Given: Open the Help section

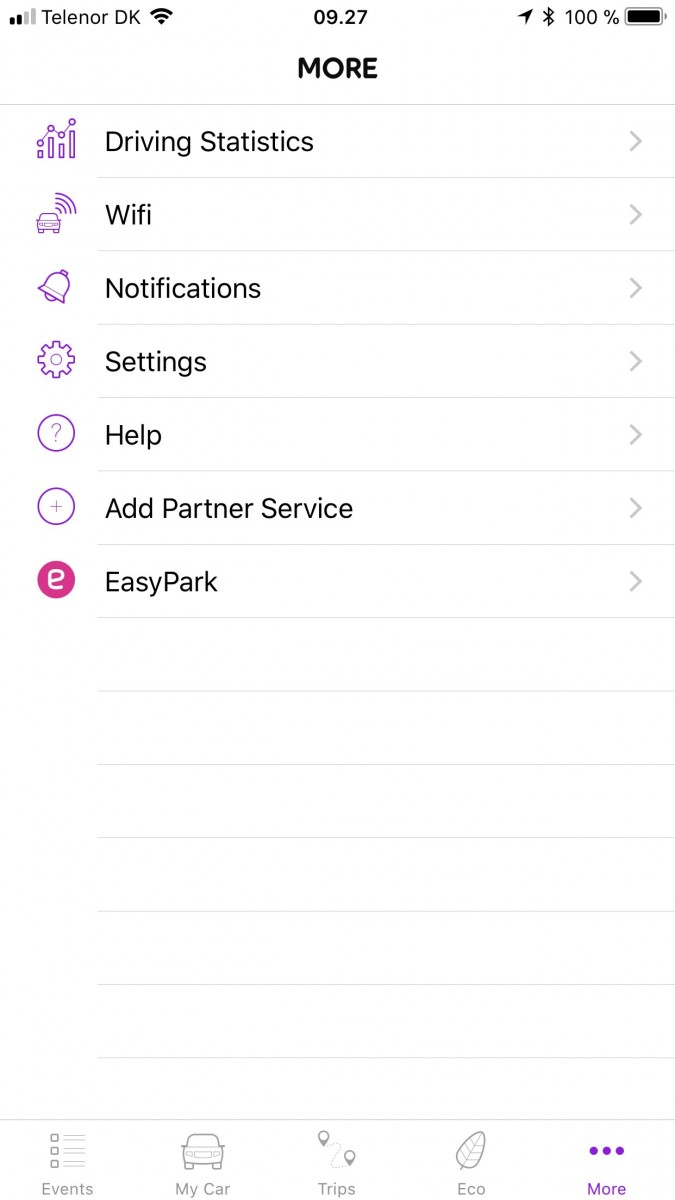Looking at the screenshot, I should point(337,435).
